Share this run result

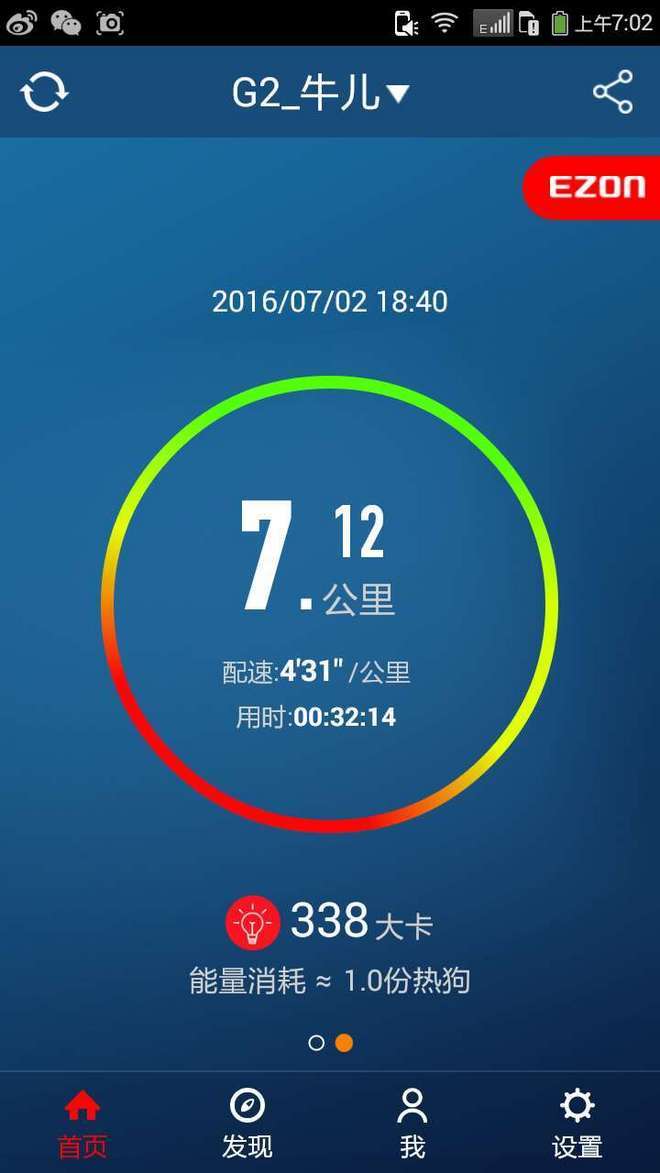pos(613,92)
